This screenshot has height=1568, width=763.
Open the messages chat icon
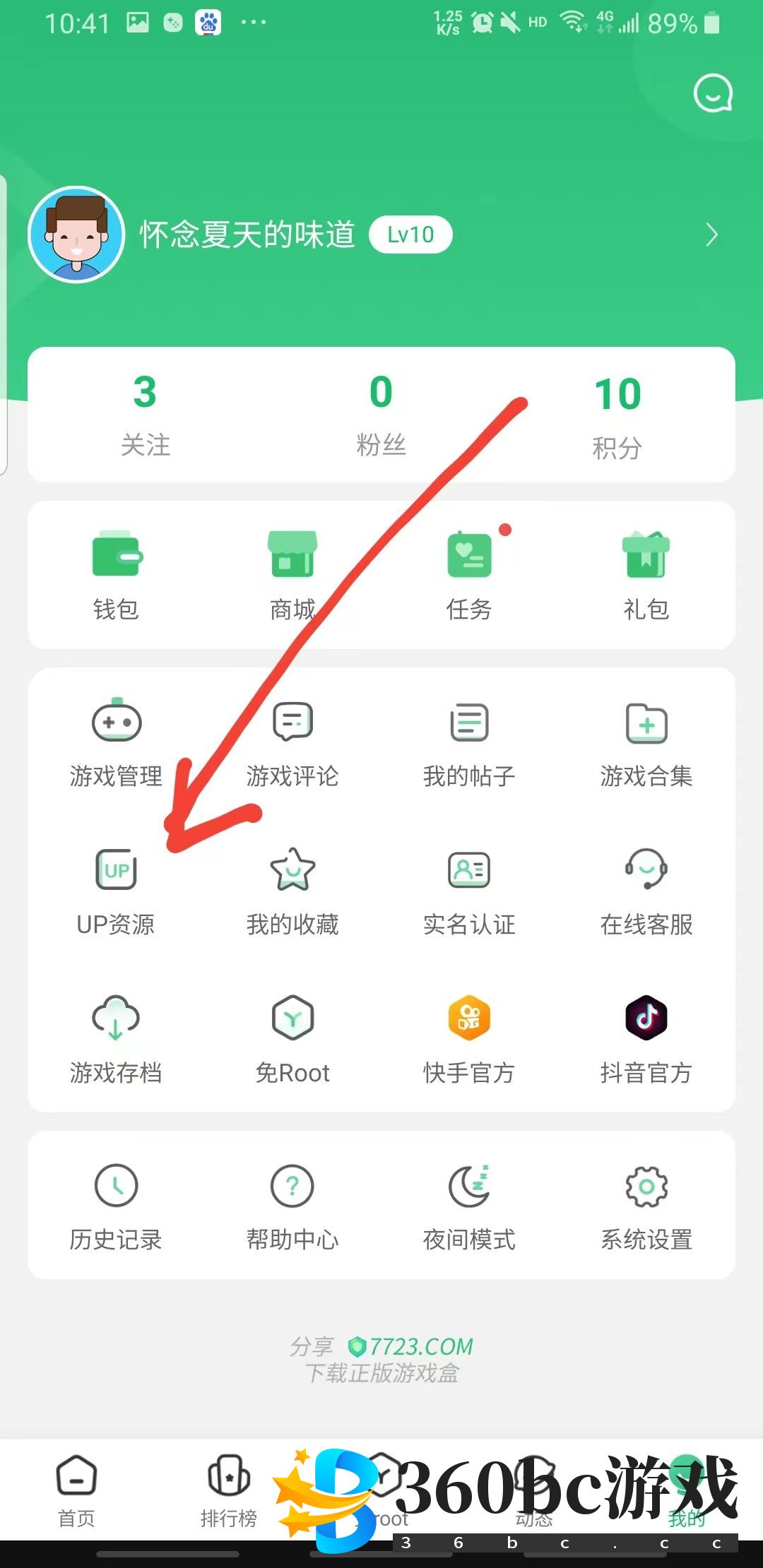pos(713,93)
